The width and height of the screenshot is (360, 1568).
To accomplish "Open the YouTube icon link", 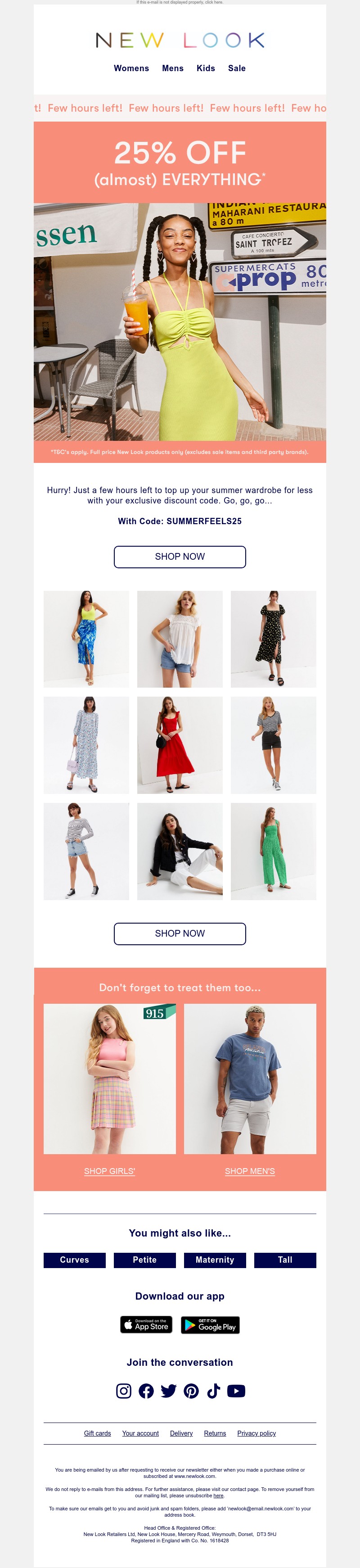I will tap(236, 1390).
